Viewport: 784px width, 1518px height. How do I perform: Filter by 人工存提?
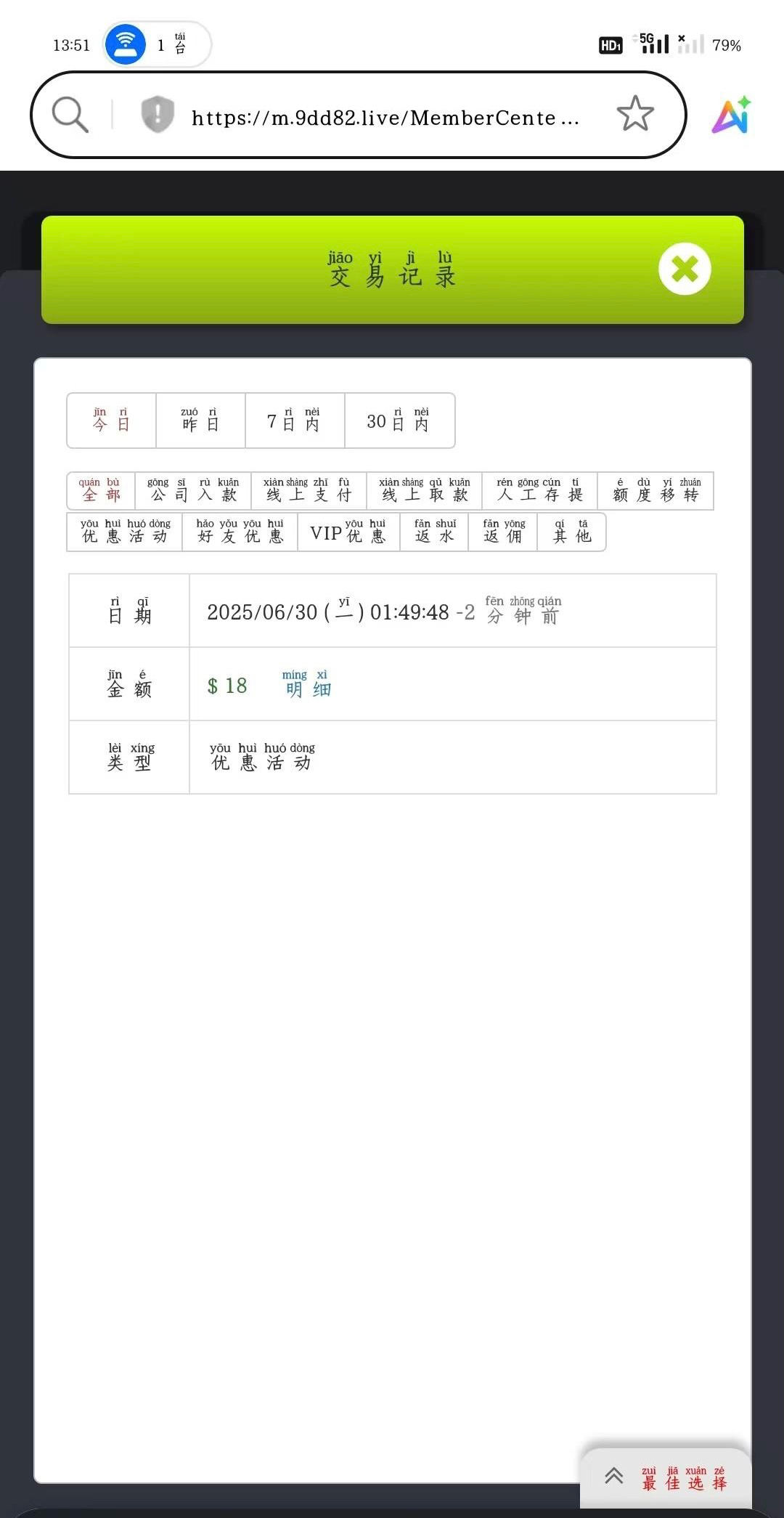point(539,491)
